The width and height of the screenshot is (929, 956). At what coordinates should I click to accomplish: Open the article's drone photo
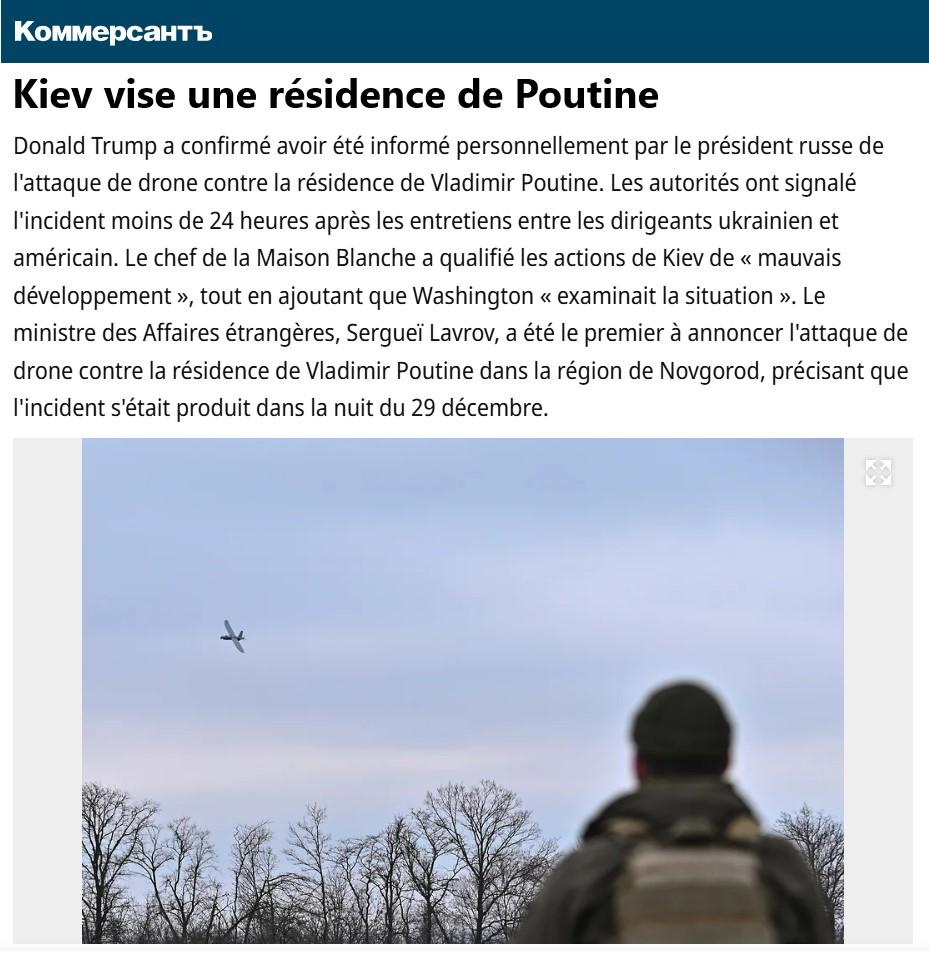(462, 690)
